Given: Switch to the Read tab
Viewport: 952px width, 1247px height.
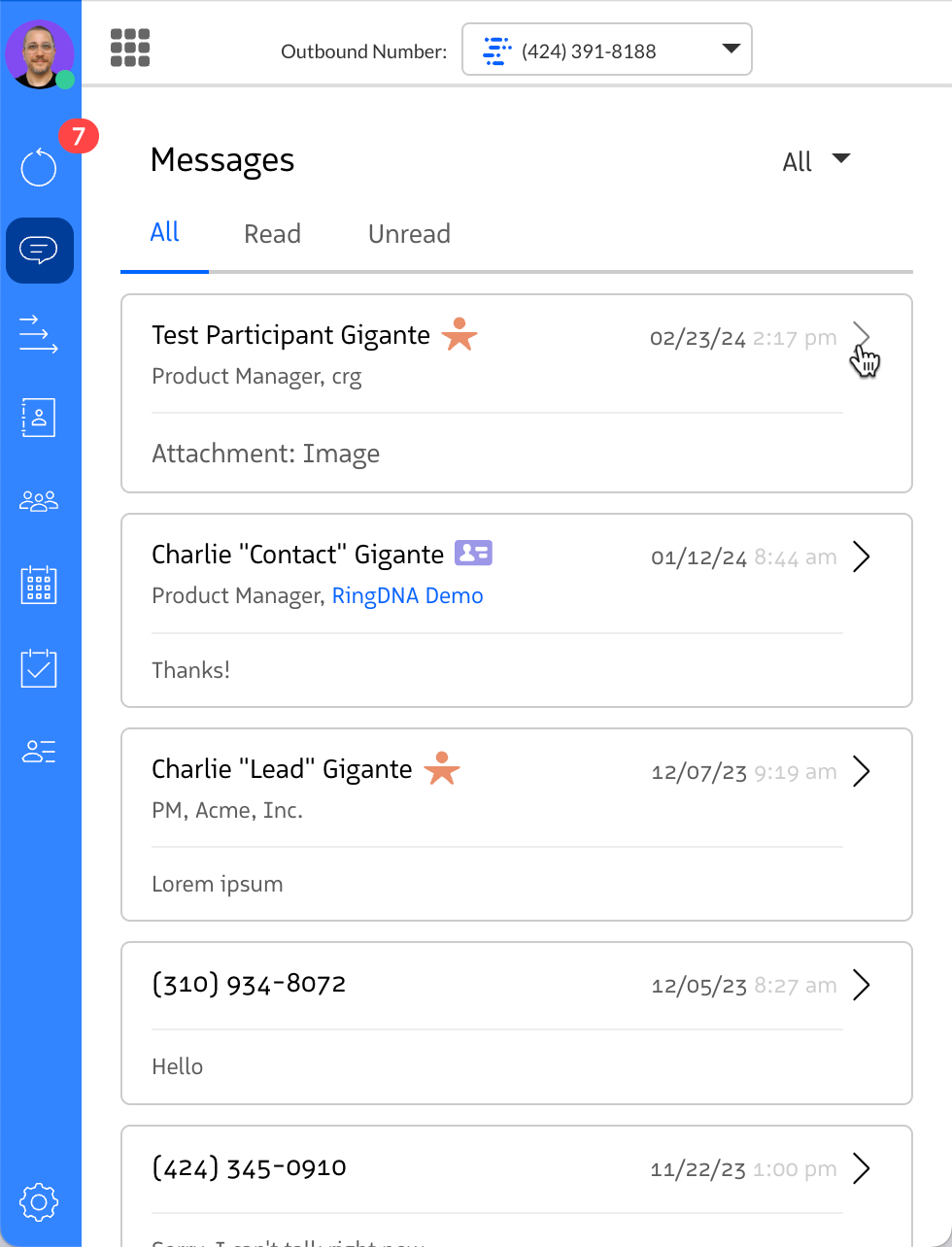Looking at the screenshot, I should pos(272,234).
